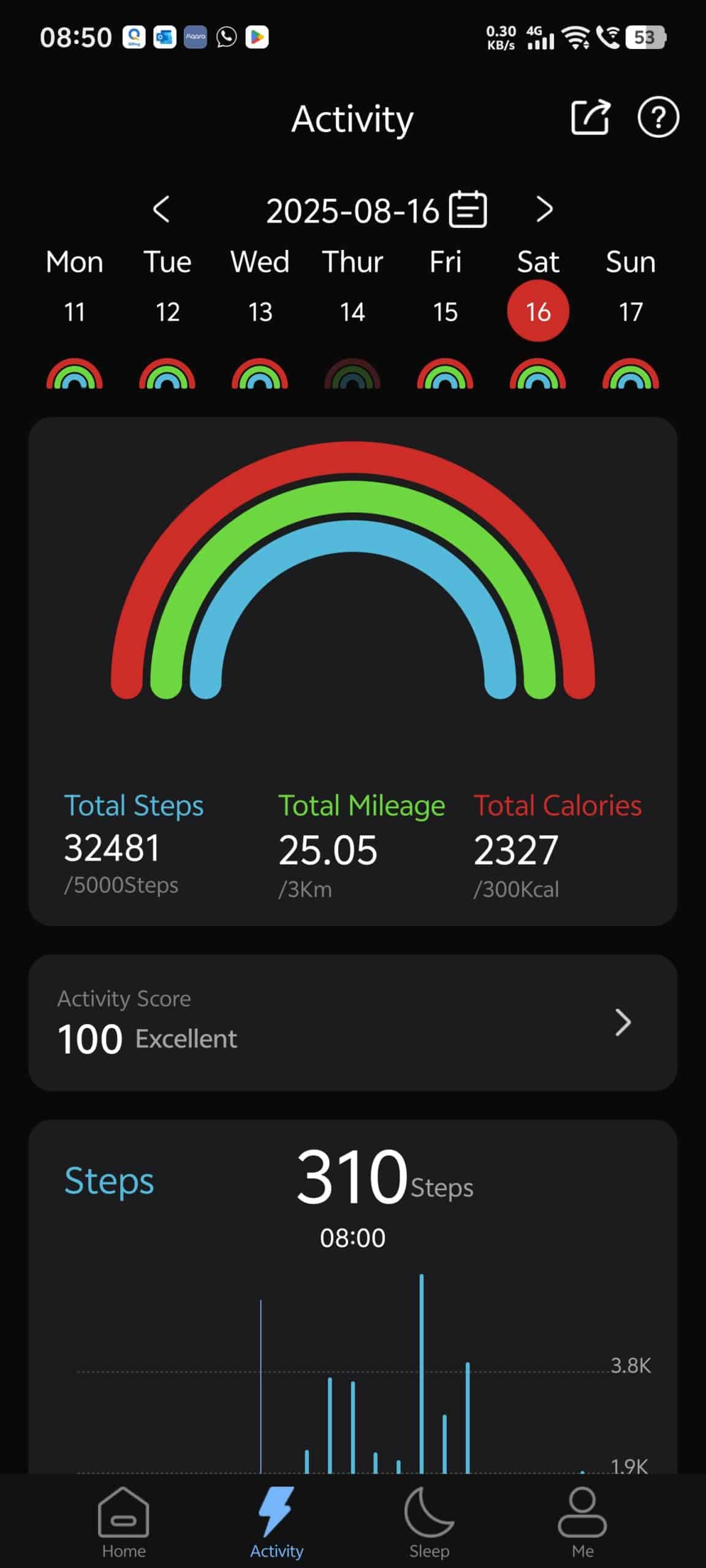Open the help question mark icon
Screen dimensions: 706x1568
click(658, 116)
